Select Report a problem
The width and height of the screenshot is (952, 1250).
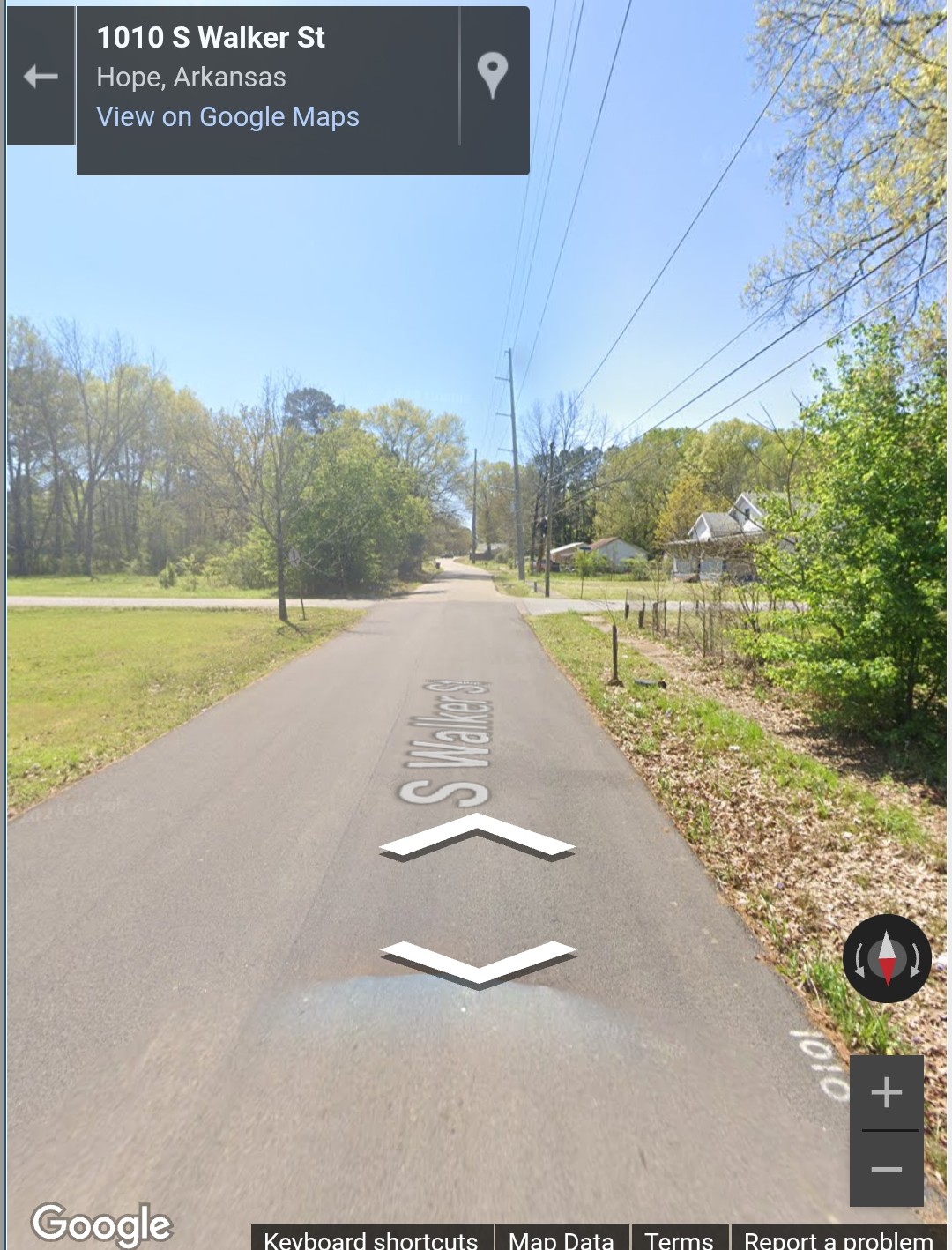837,1239
